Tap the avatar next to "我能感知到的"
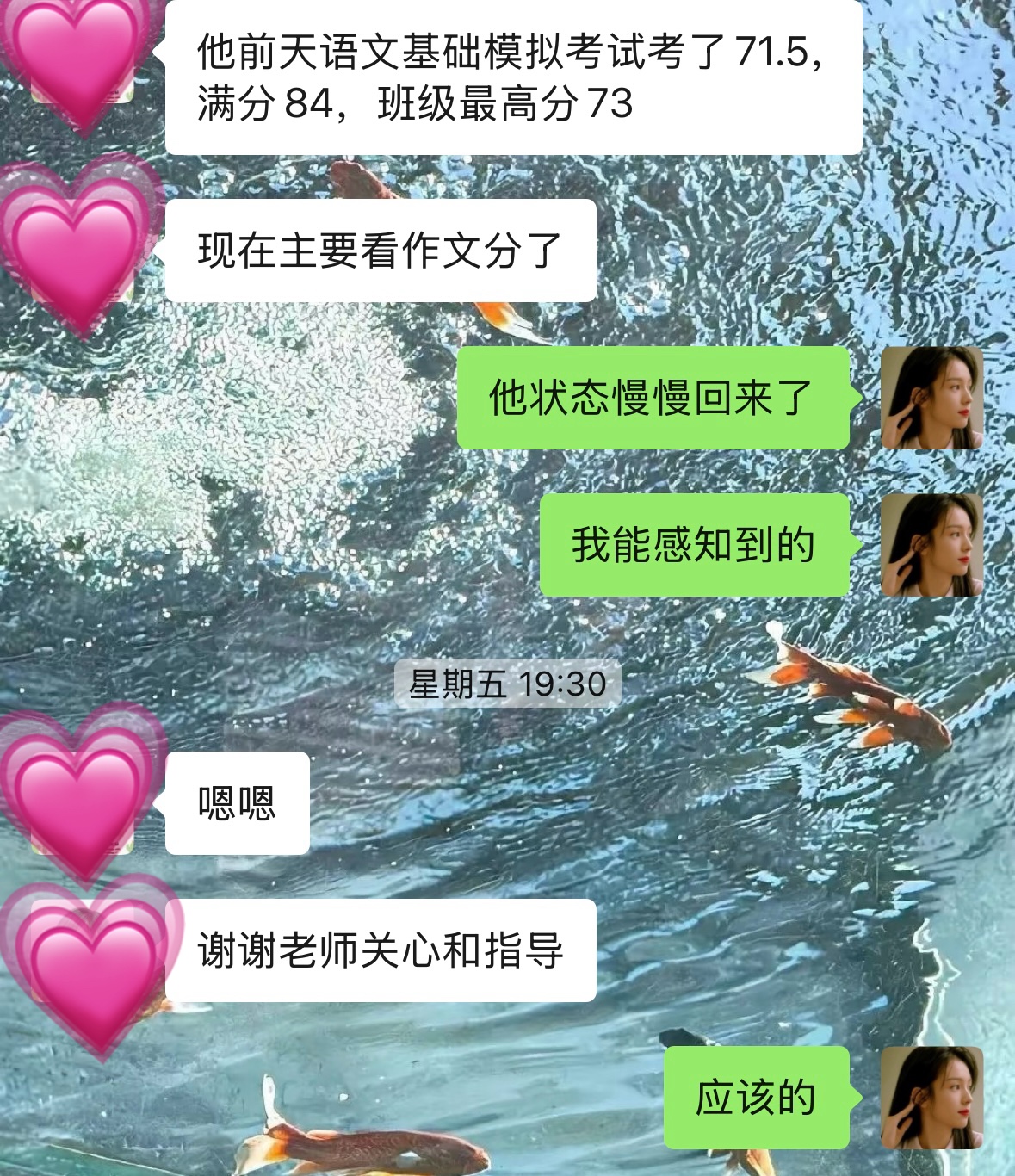 pyautogui.click(x=931, y=545)
